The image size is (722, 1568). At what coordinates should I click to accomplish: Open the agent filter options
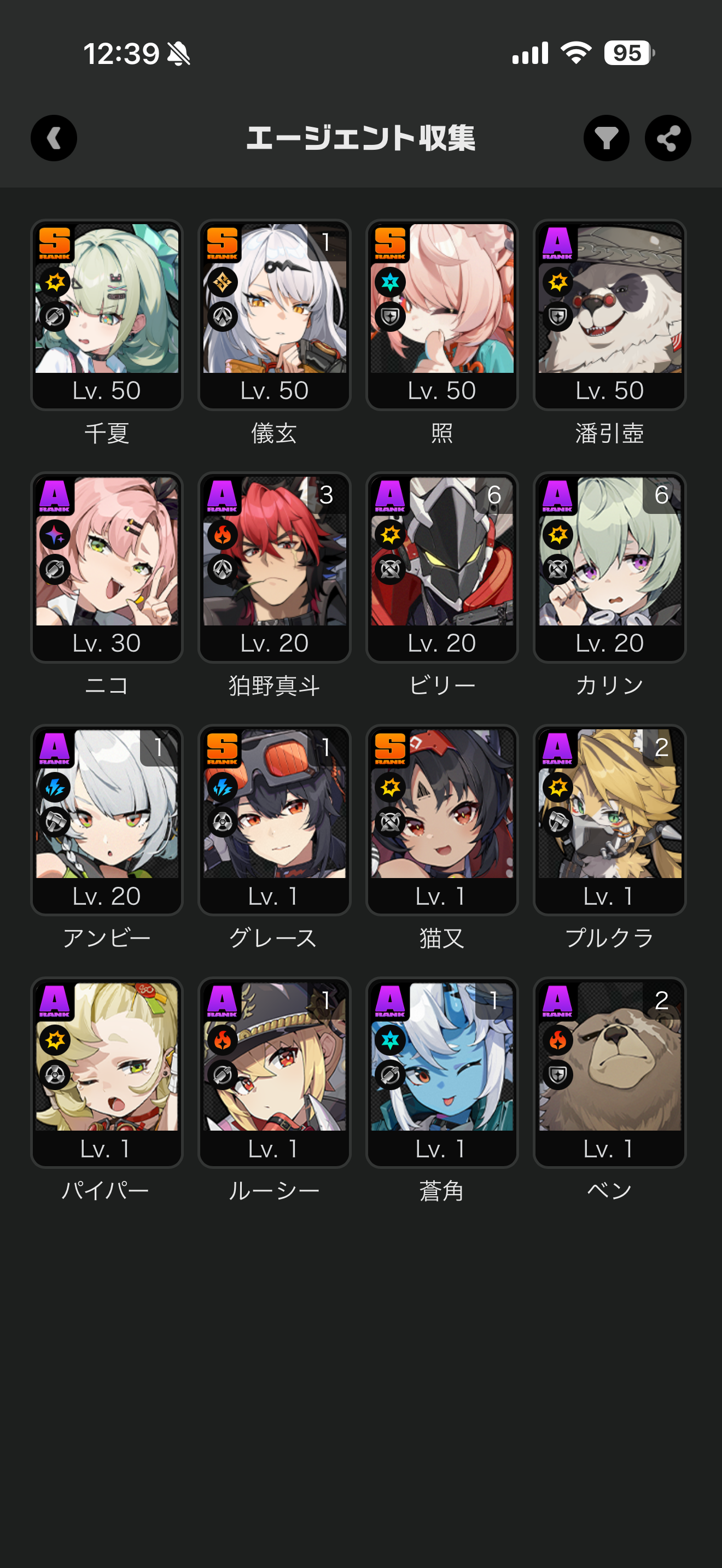pyautogui.click(x=607, y=138)
